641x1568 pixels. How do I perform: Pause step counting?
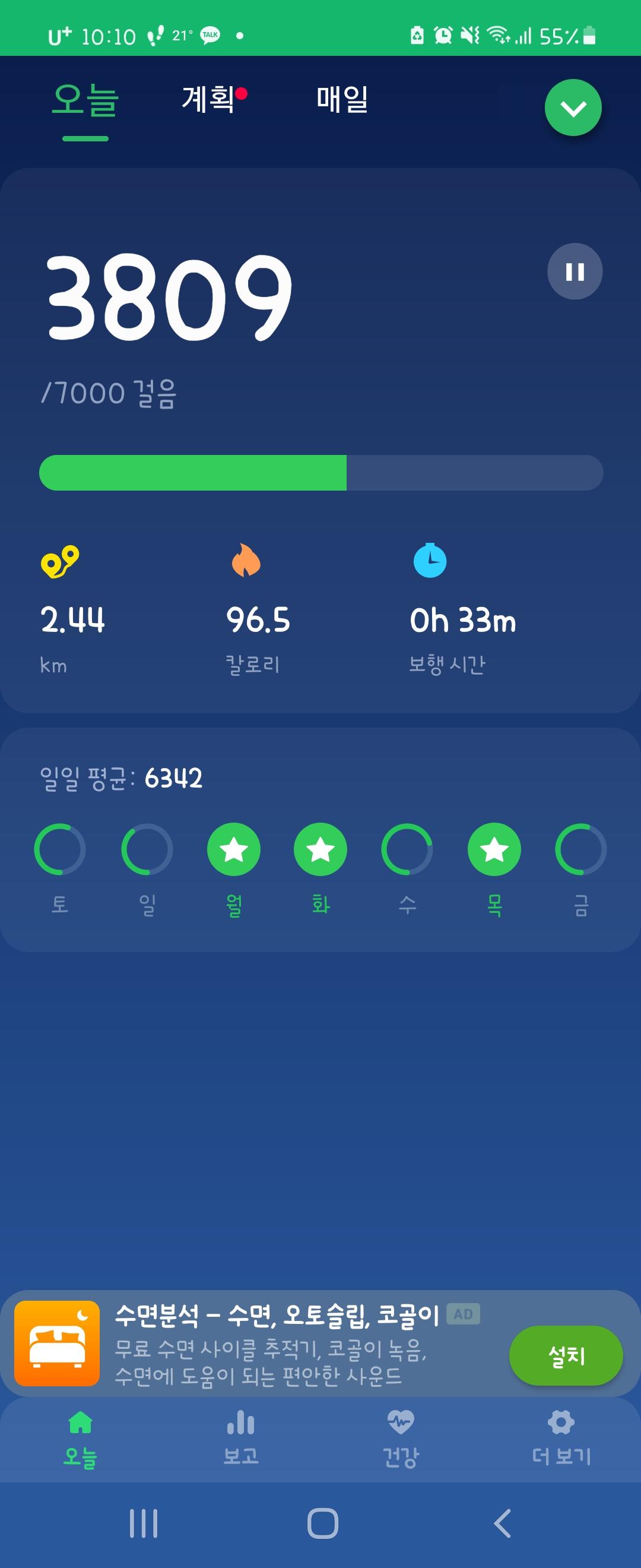(575, 271)
